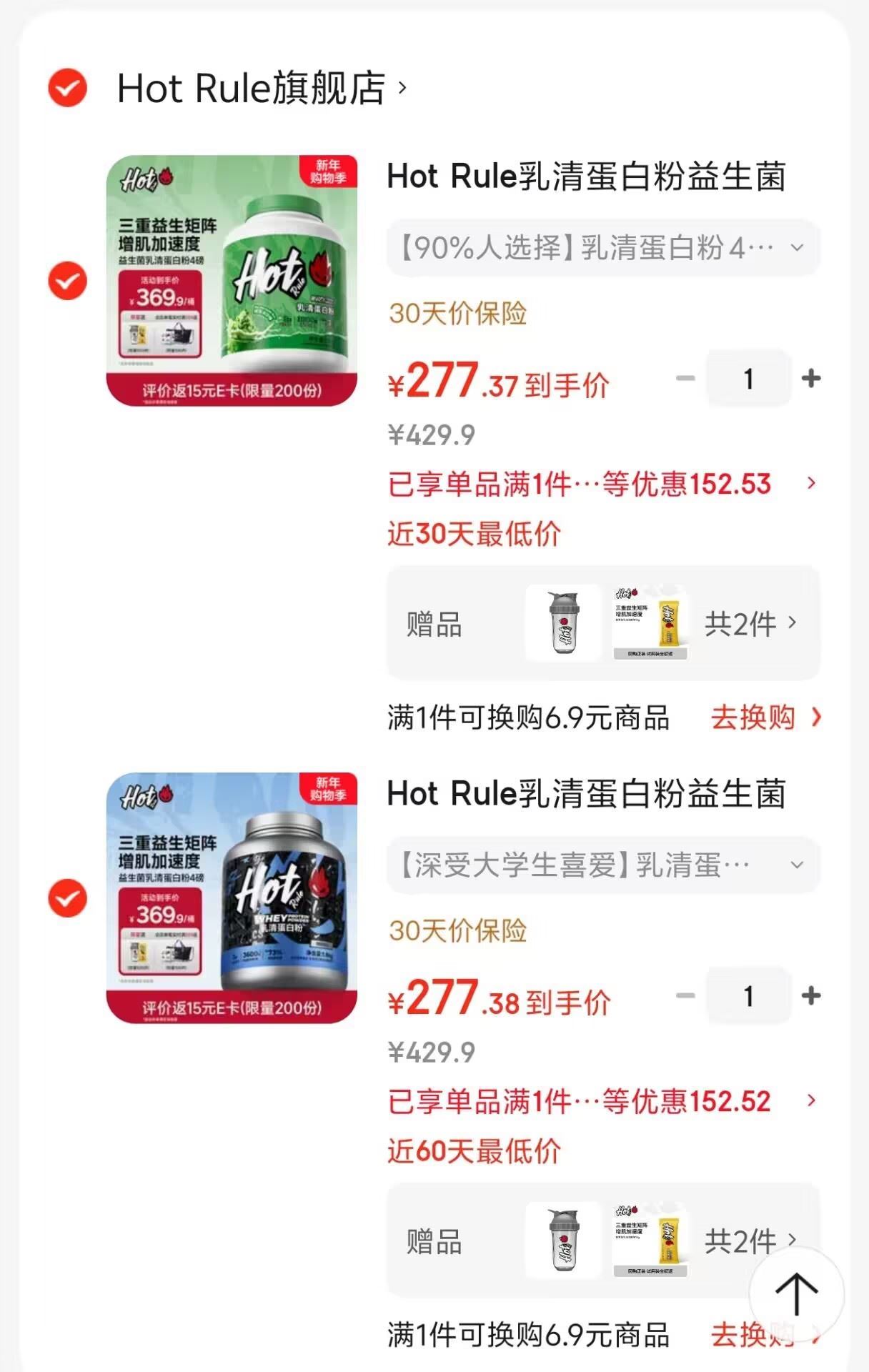Image resolution: width=869 pixels, height=1372 pixels.
Task: Open Hot Rule旗舰店 store page
Action: pos(262,88)
